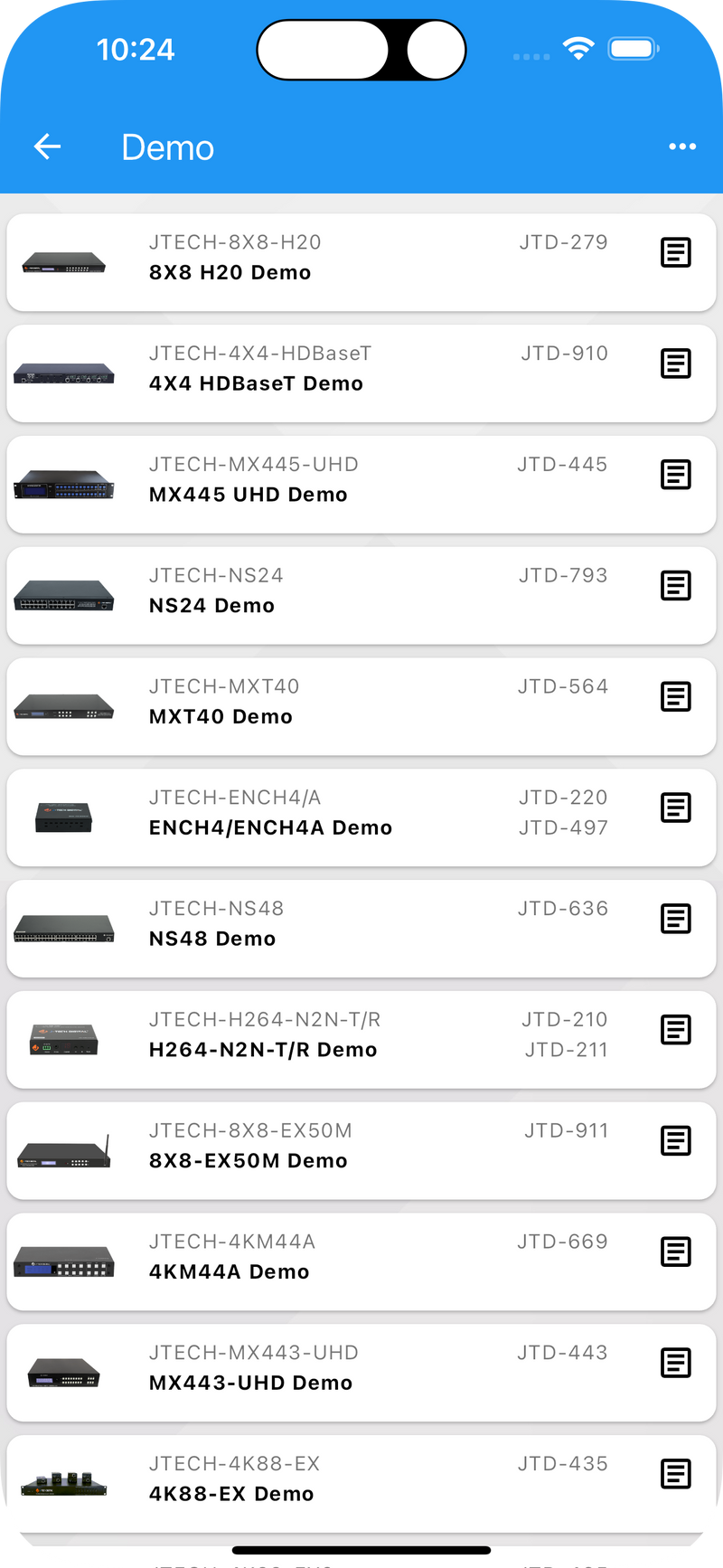Screen dimensions: 723x1568
Task: Show document icon for ENCH4/ENCH4A Demo
Action: point(676,808)
